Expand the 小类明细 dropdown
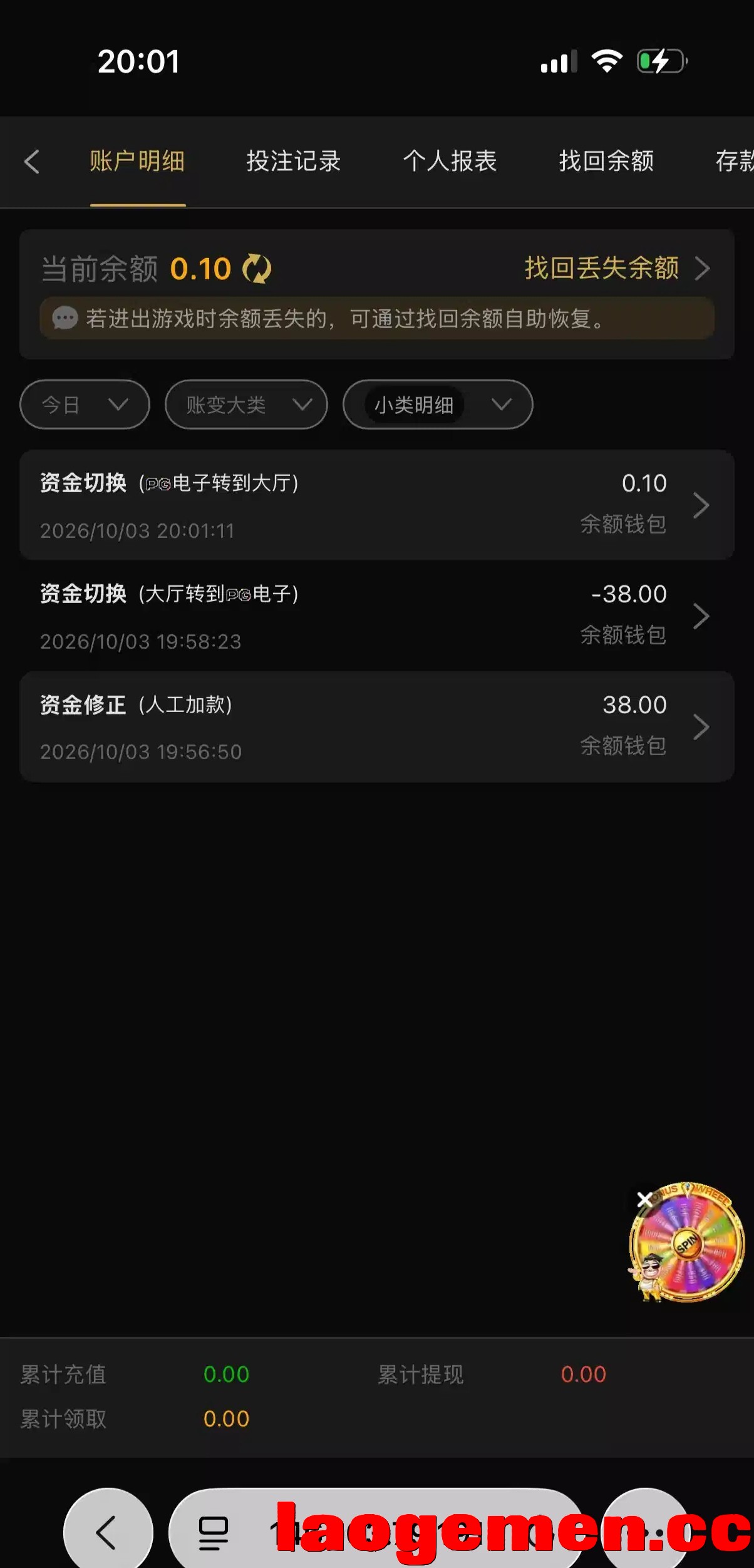 point(438,405)
